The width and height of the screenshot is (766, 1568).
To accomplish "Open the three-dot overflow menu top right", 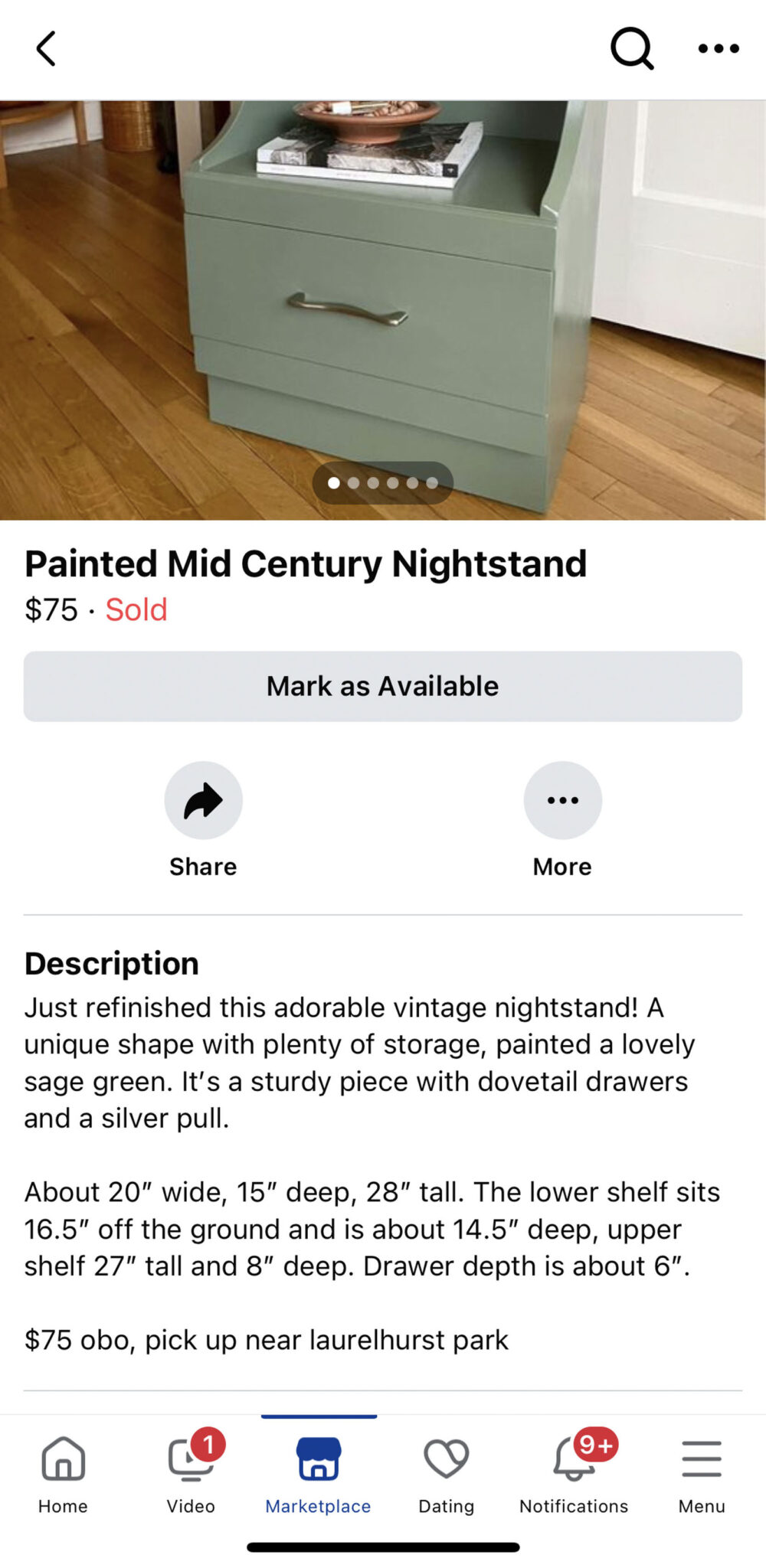I will [718, 48].
